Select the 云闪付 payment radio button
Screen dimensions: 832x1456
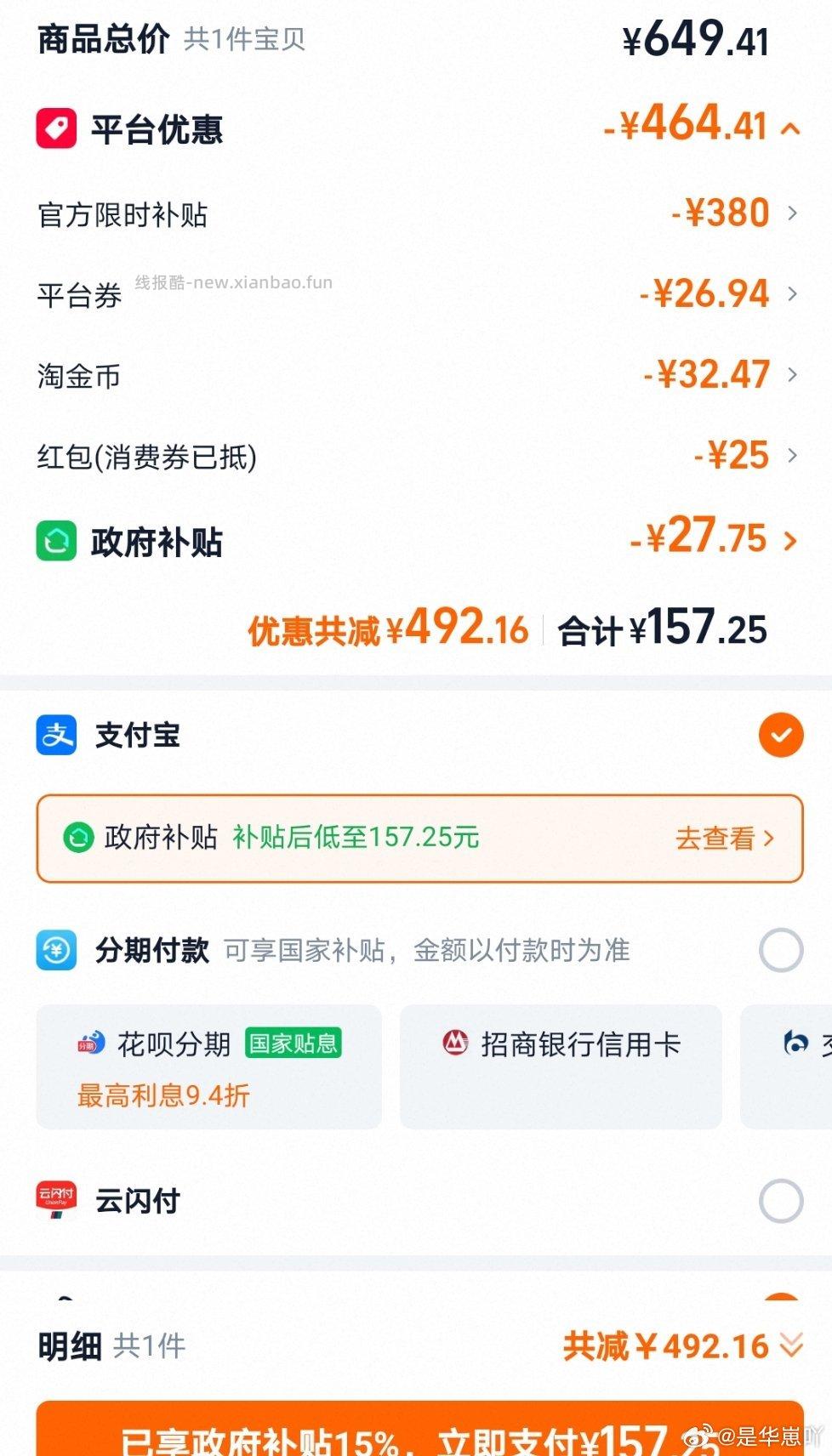click(779, 1201)
